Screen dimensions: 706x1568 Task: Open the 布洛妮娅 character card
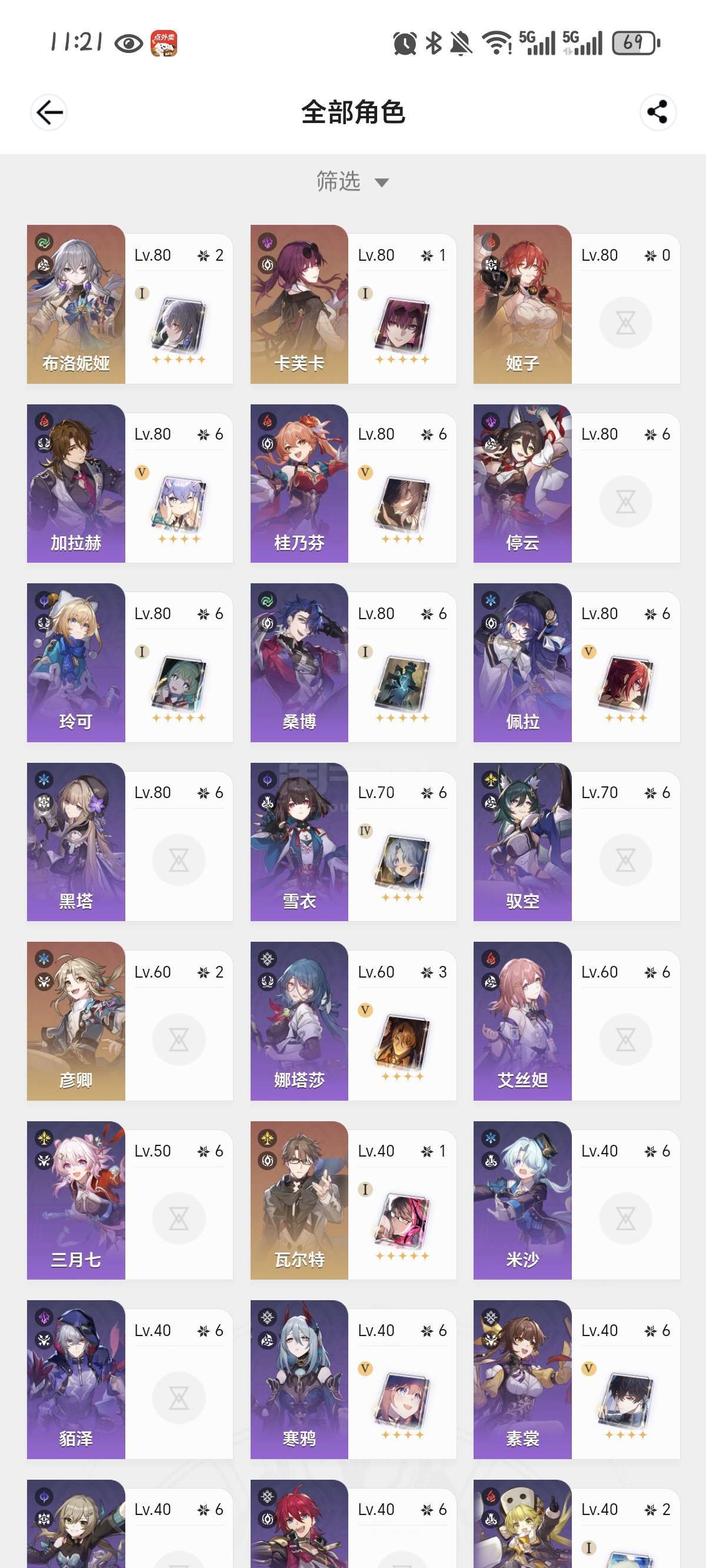coord(129,304)
